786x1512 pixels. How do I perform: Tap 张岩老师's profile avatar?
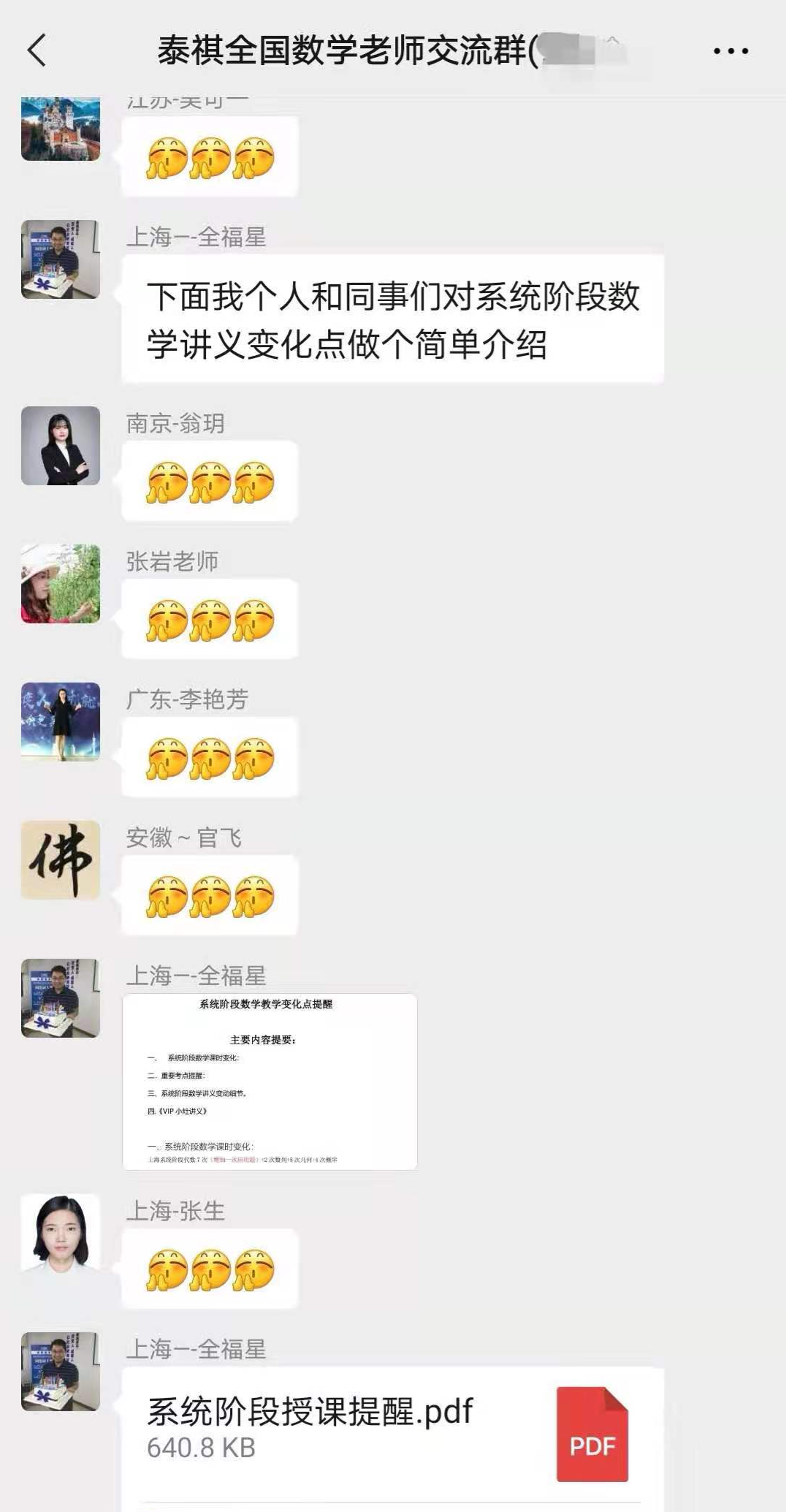(x=61, y=584)
